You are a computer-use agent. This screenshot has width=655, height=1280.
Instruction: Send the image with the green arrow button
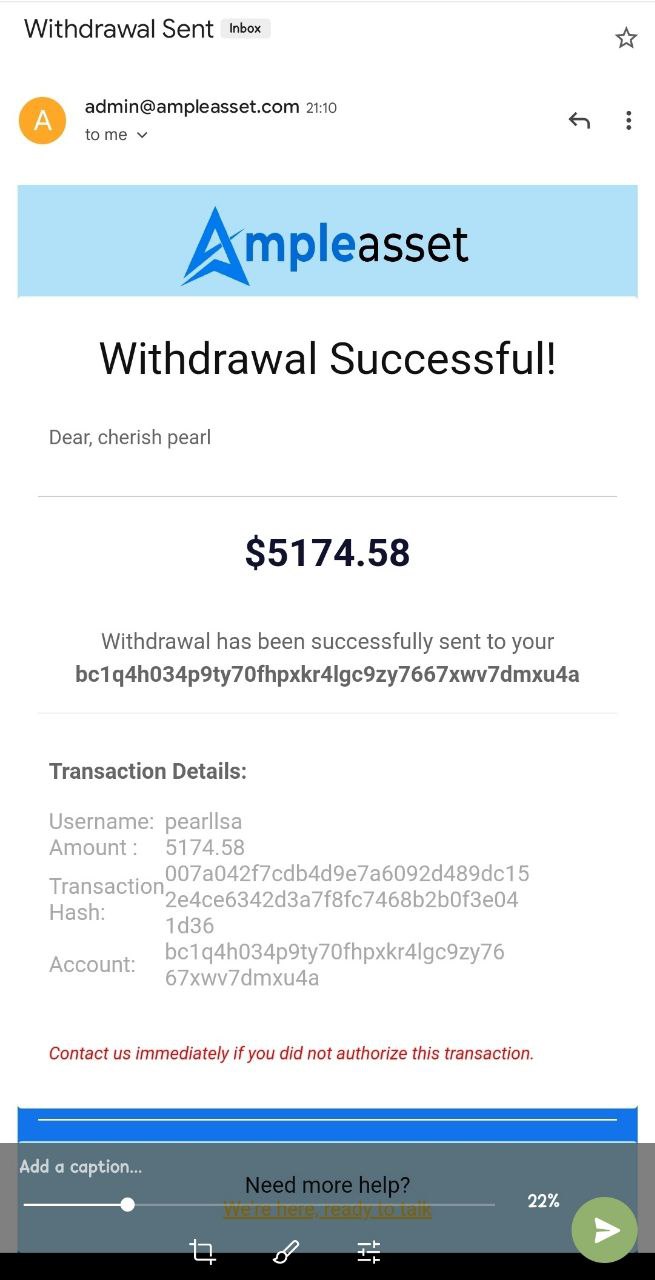604,1230
